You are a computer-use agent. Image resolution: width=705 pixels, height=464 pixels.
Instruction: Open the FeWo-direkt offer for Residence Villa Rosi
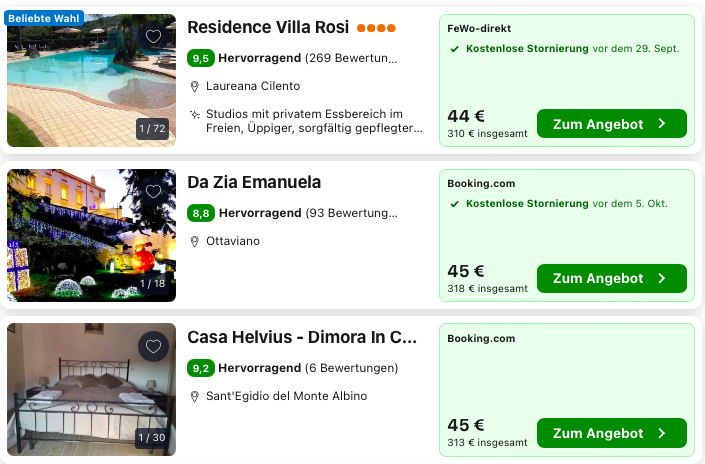coord(611,124)
